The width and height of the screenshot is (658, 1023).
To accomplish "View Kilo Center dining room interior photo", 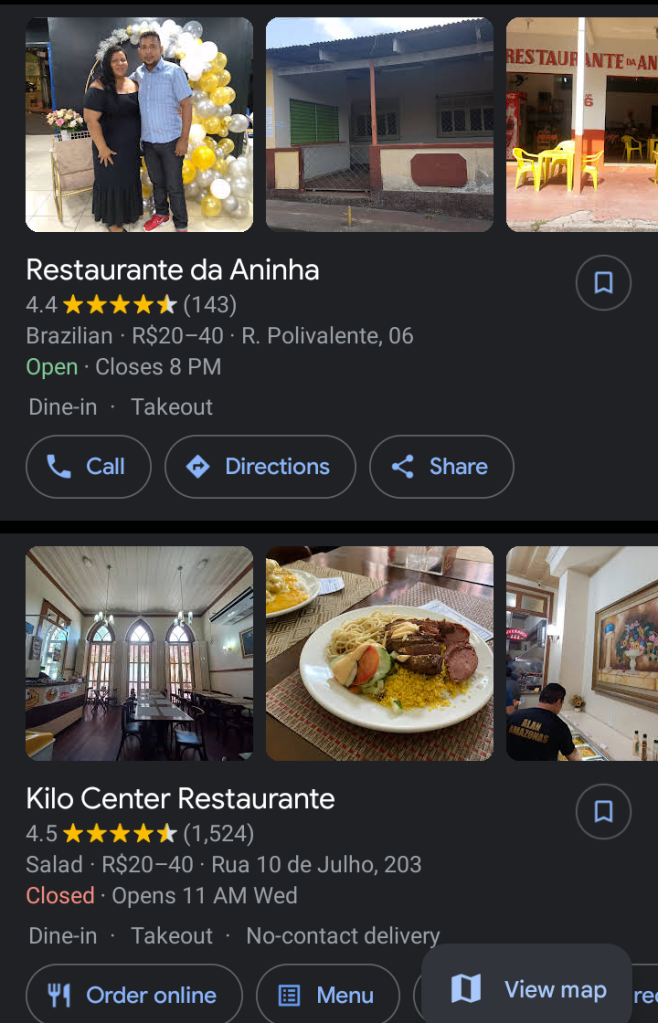I will pyautogui.click(x=139, y=653).
